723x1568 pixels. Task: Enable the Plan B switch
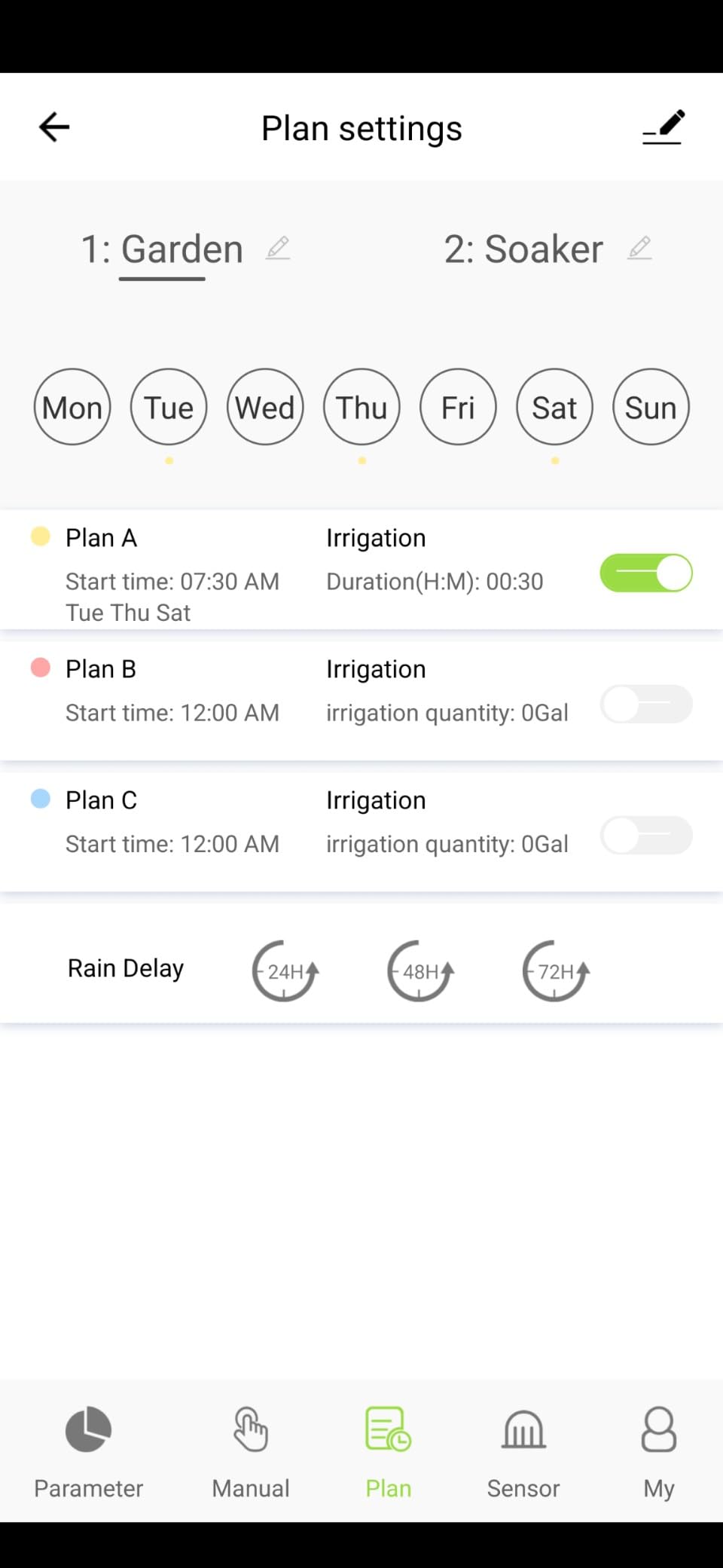click(x=645, y=704)
